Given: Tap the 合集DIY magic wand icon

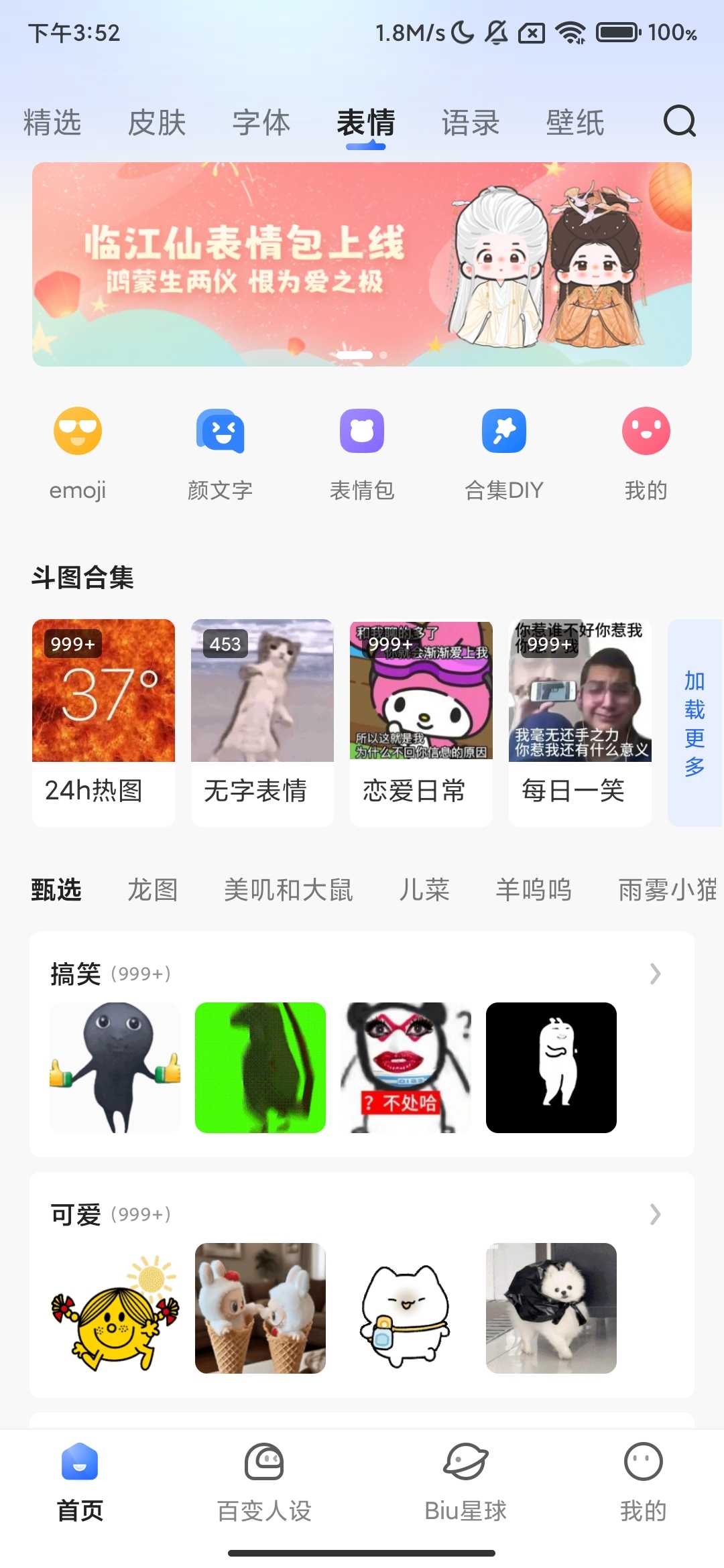Looking at the screenshot, I should 503,431.
